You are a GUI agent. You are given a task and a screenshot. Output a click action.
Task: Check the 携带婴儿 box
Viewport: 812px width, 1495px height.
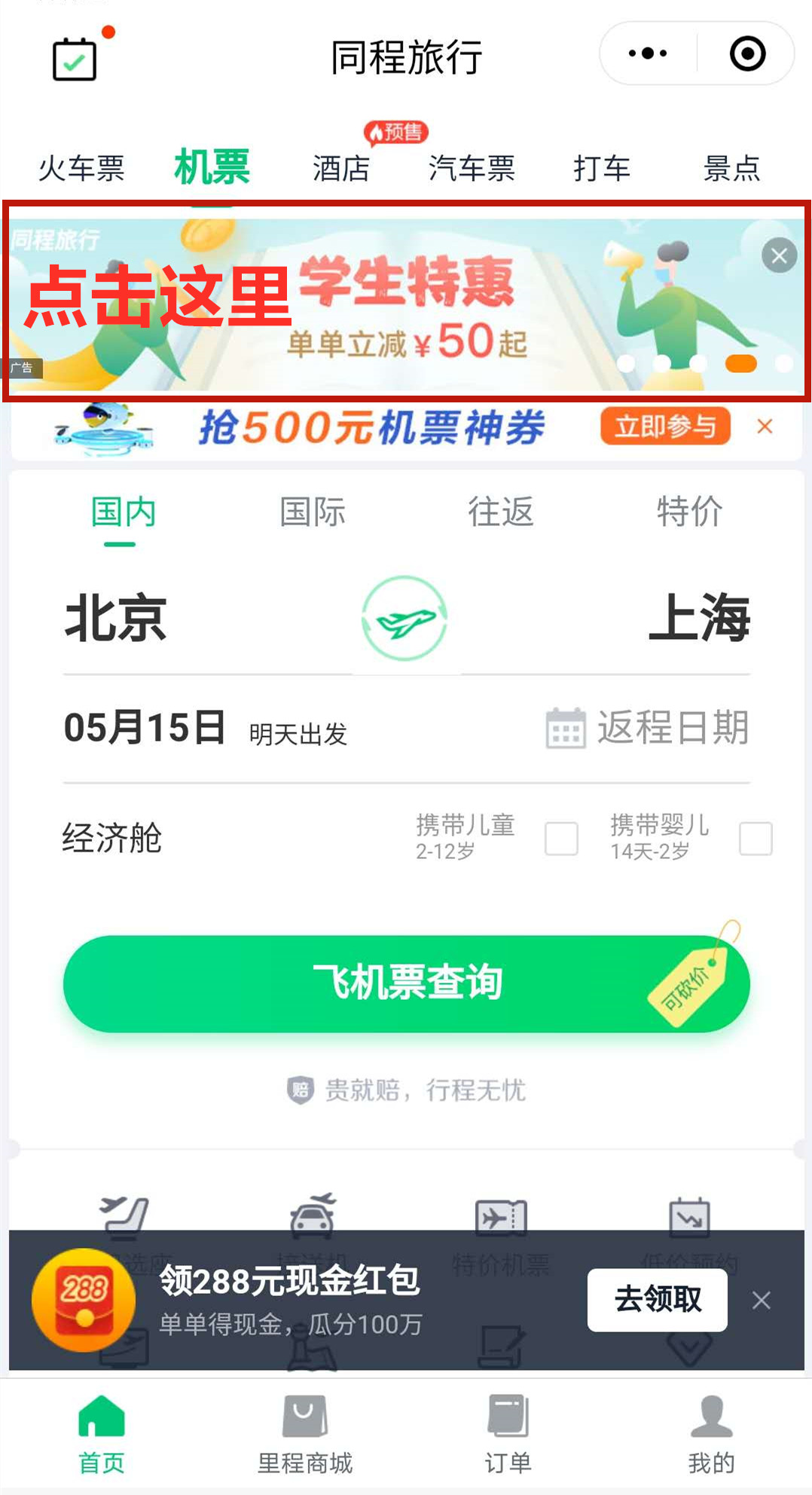tap(756, 838)
